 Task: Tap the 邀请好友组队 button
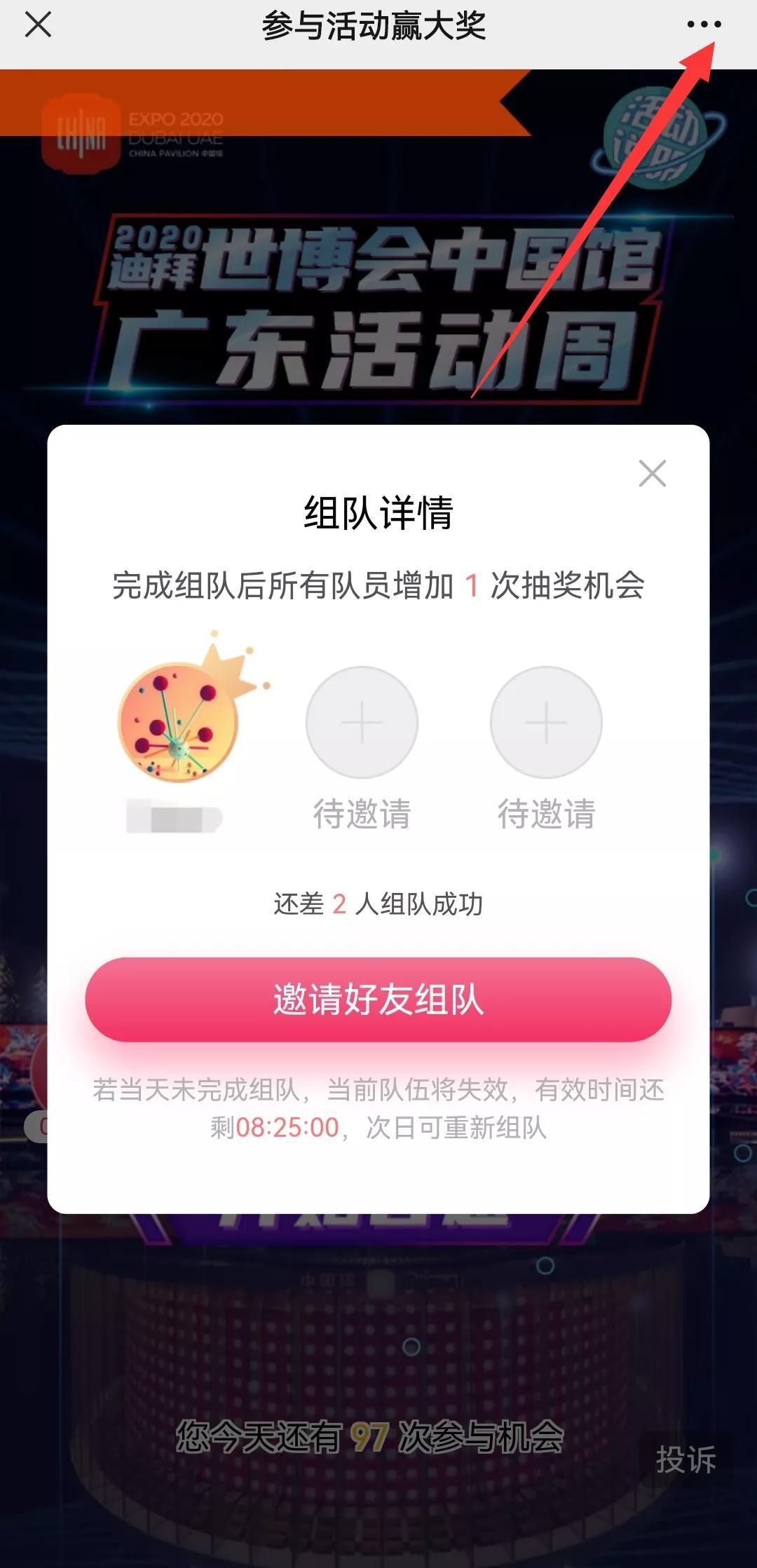[378, 999]
